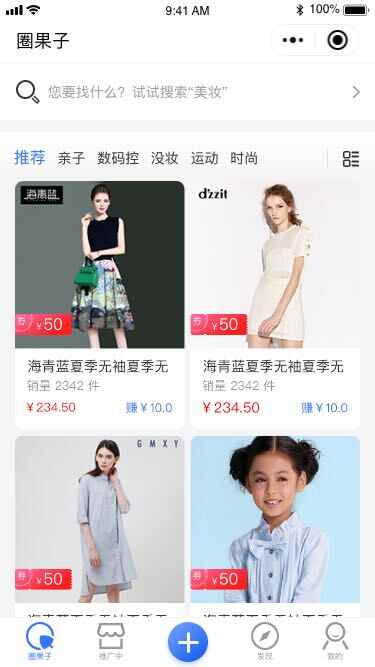This screenshot has height=667, width=375.
Task: Close the mini-program with the circle icon
Action: pyautogui.click(x=338, y=40)
